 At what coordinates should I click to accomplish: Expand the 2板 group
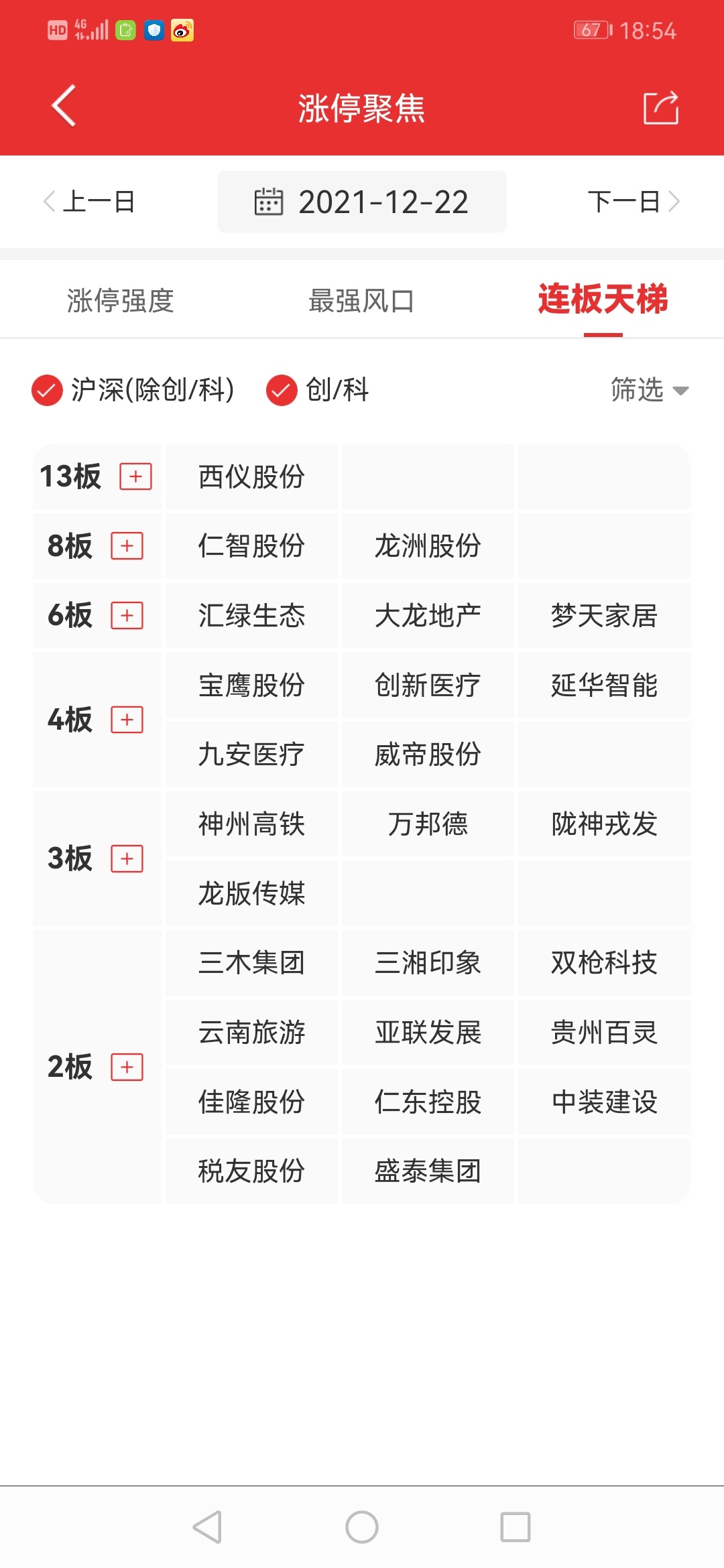click(x=127, y=1067)
